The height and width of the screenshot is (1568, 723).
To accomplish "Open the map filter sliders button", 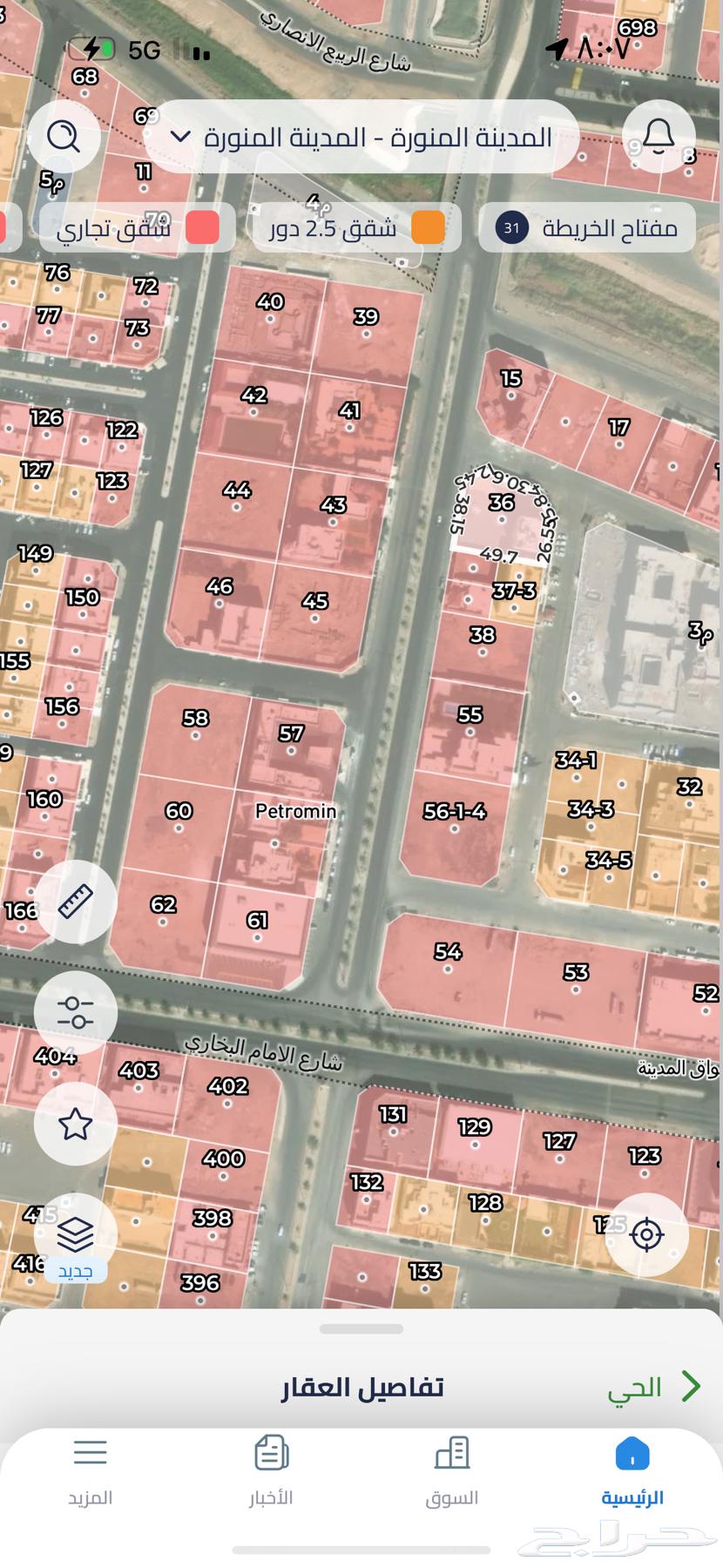I will coord(76,1012).
